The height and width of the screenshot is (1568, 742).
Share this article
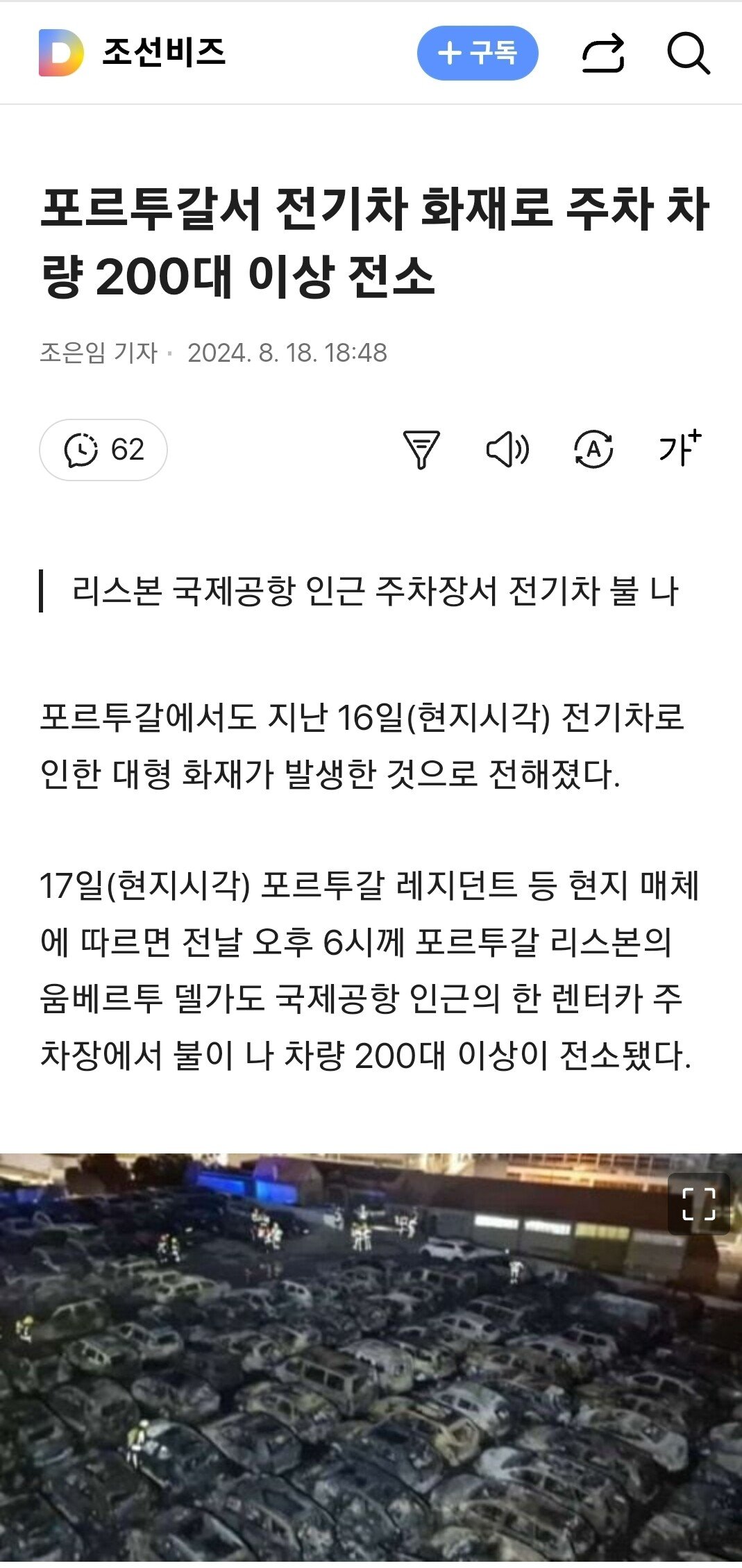(x=602, y=53)
